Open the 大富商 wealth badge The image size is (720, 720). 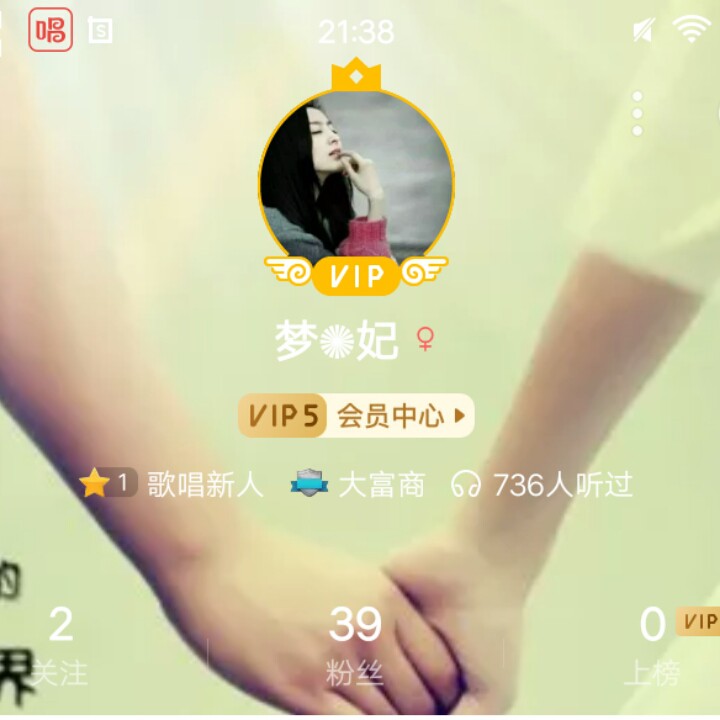358,484
